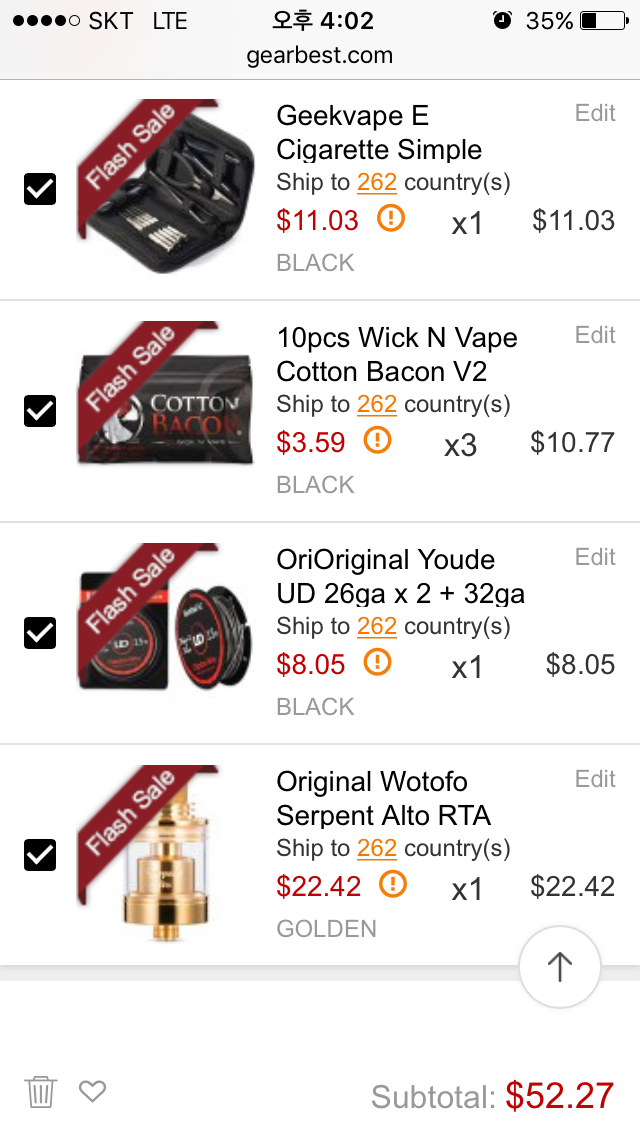Uncheck the Cotton Bacon V2 checkbox
The image size is (640, 1136).
point(40,411)
